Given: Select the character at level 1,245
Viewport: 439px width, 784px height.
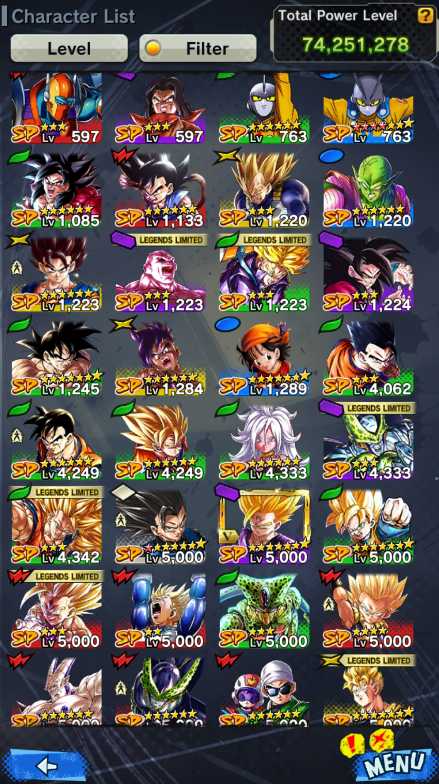Looking at the screenshot, I should click(56, 358).
